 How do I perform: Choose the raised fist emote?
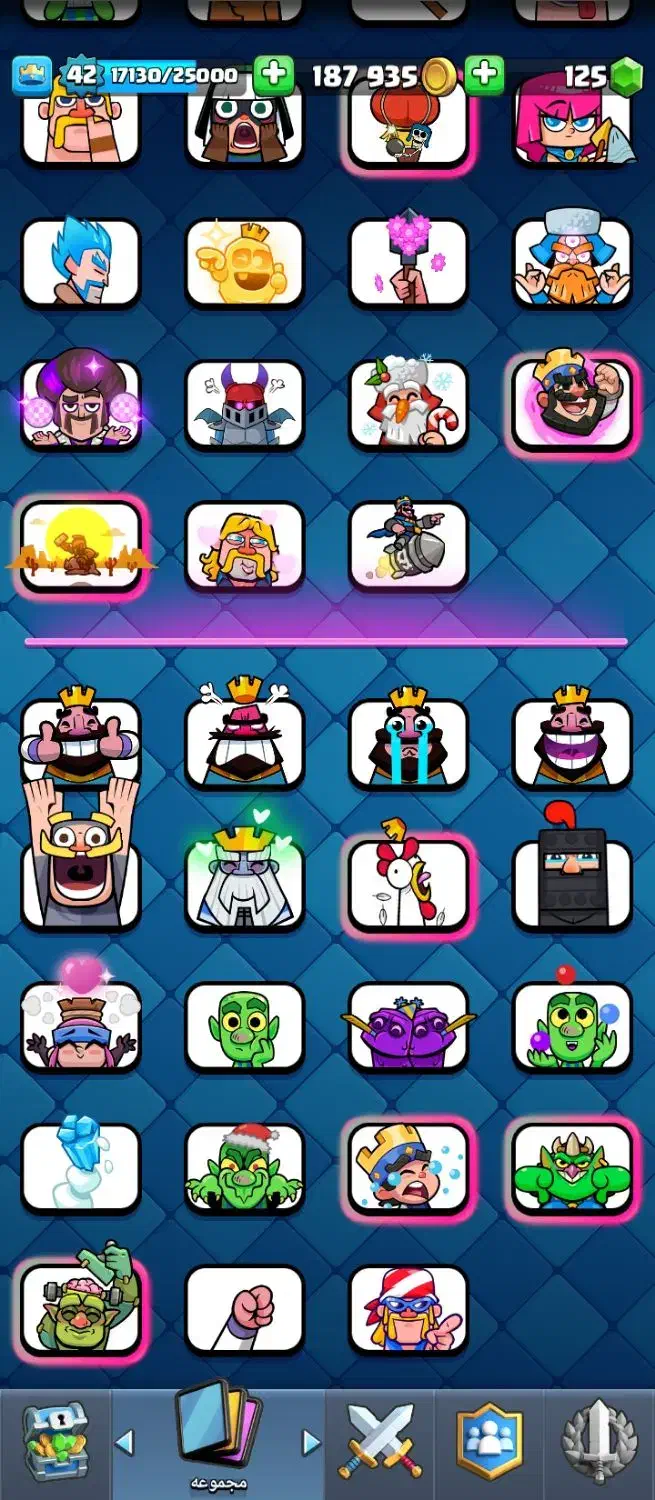tap(245, 1308)
